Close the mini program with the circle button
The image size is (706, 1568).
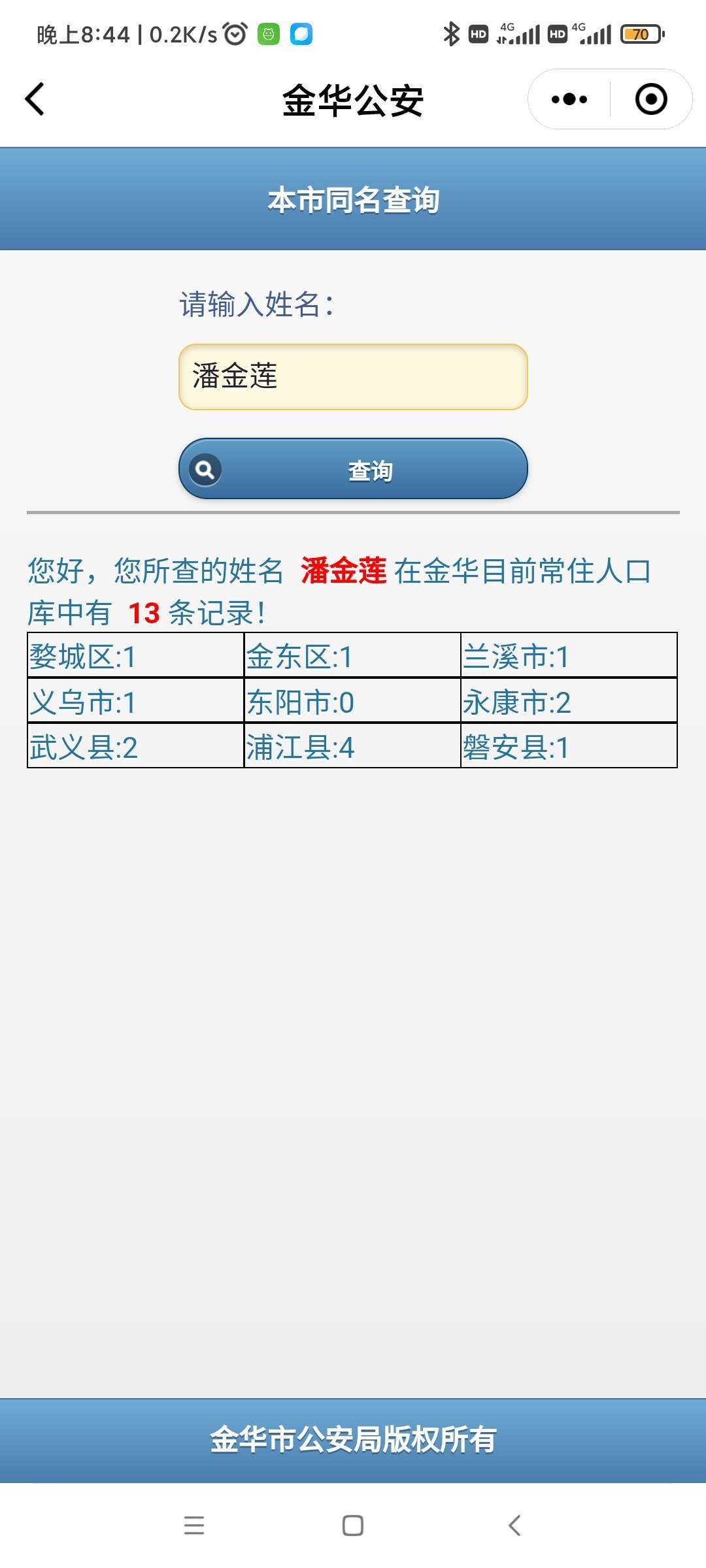(x=651, y=99)
